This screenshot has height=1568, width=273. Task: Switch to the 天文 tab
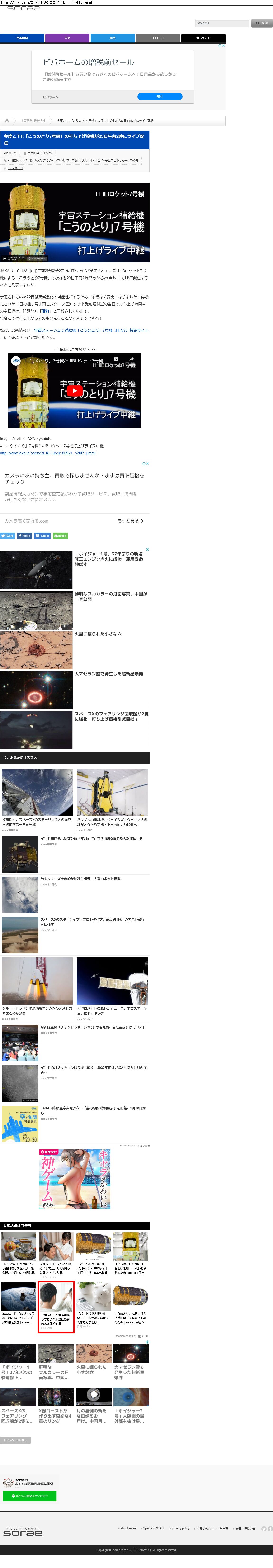68,38
